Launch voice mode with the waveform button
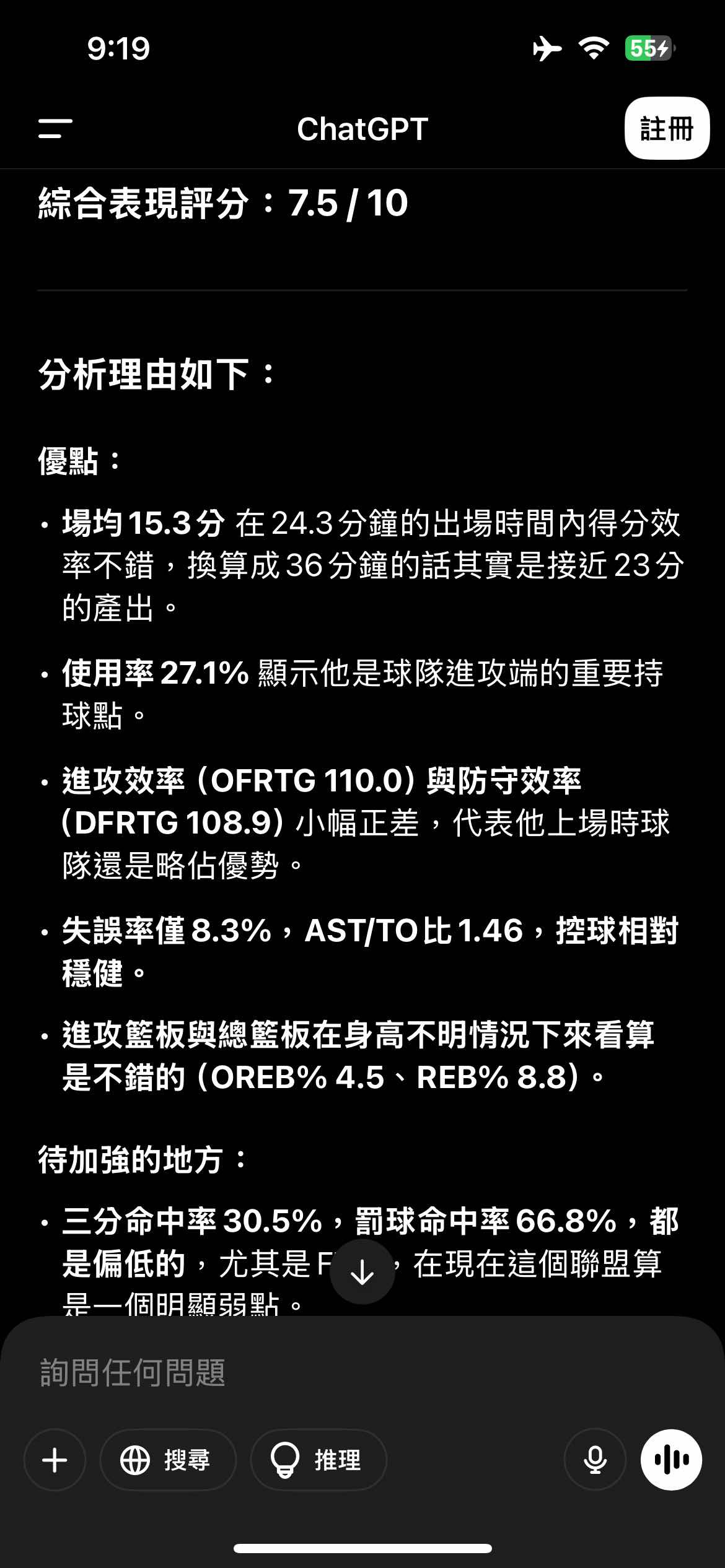Viewport: 725px width, 1568px height. point(671,1460)
